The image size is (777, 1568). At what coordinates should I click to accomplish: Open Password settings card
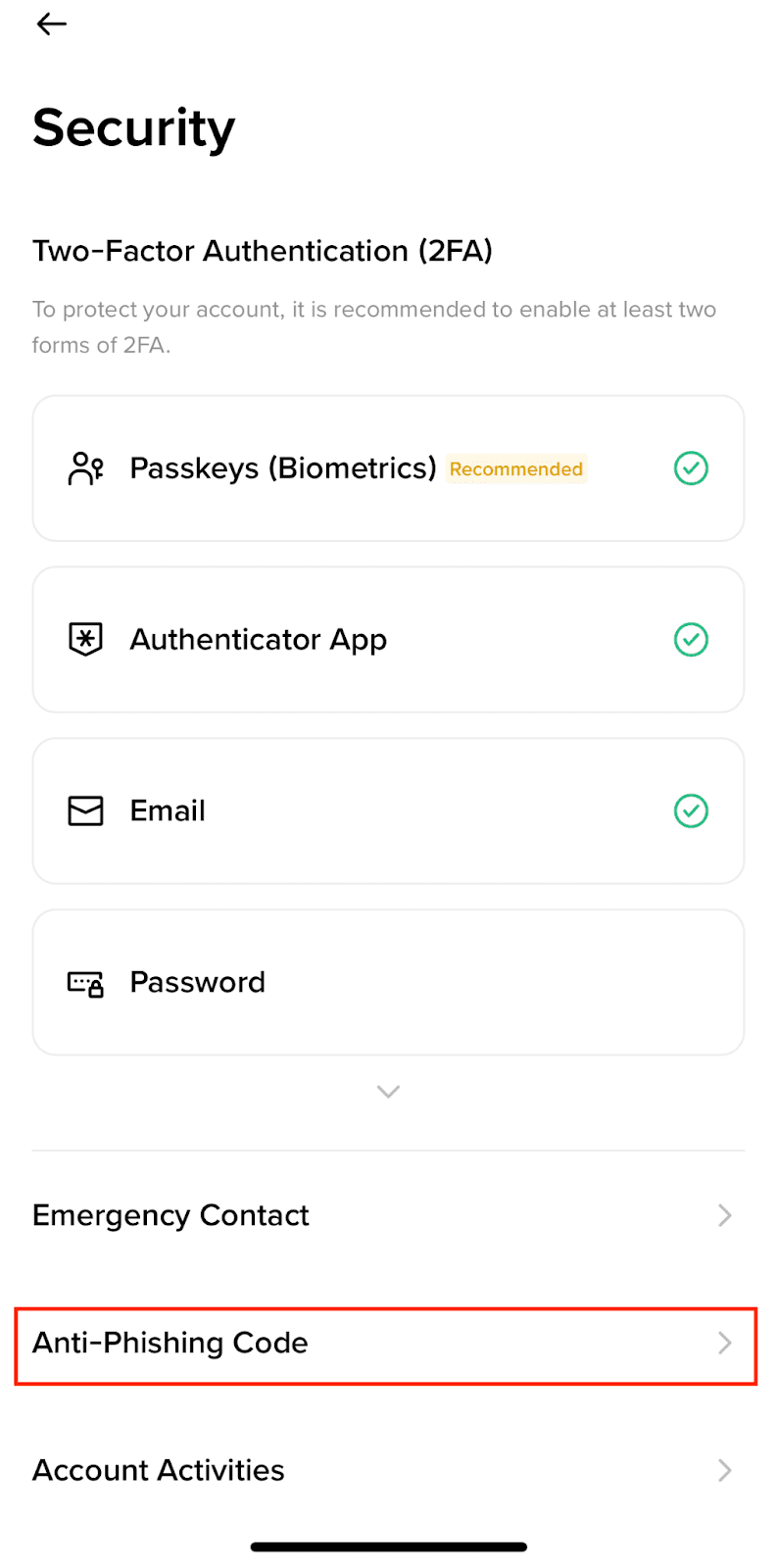pos(387,982)
